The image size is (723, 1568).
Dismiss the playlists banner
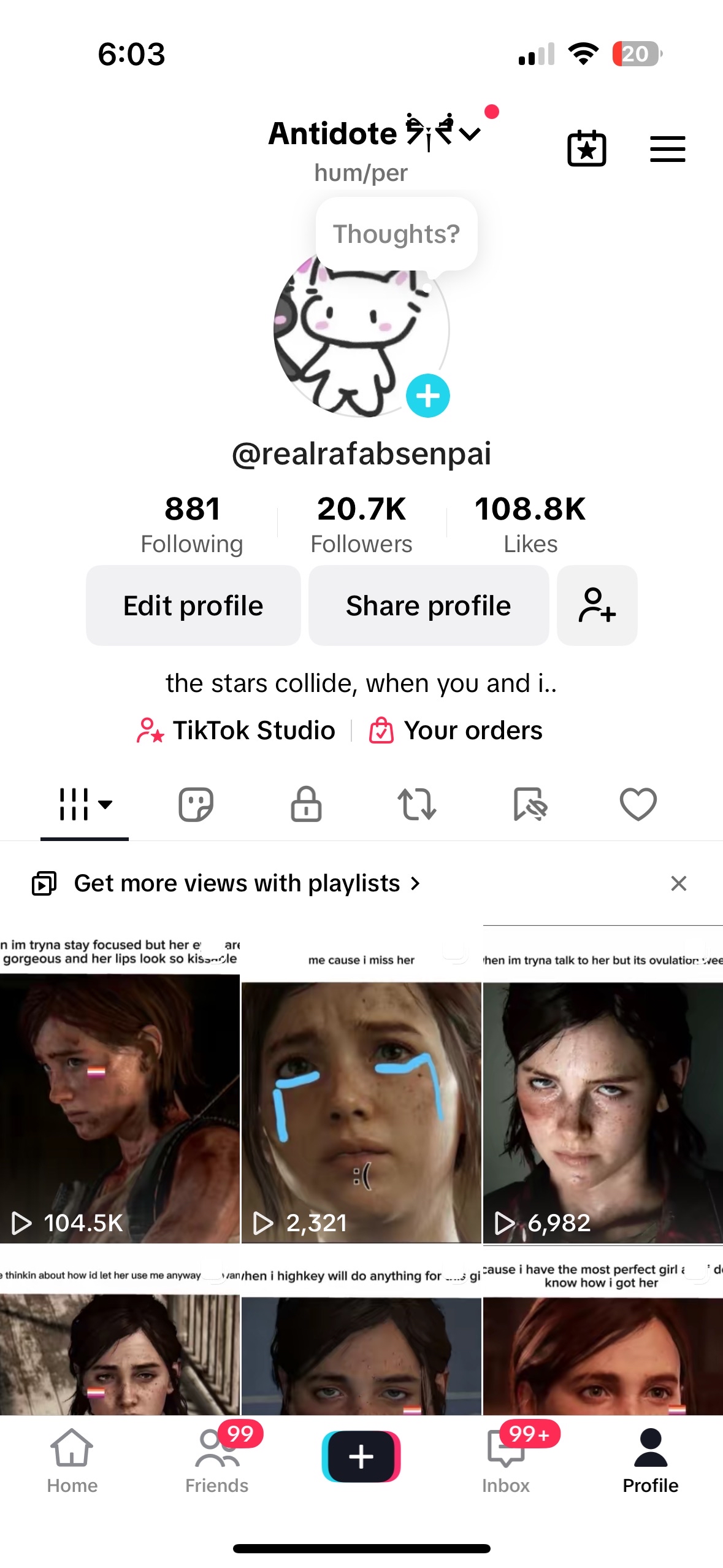(x=678, y=883)
